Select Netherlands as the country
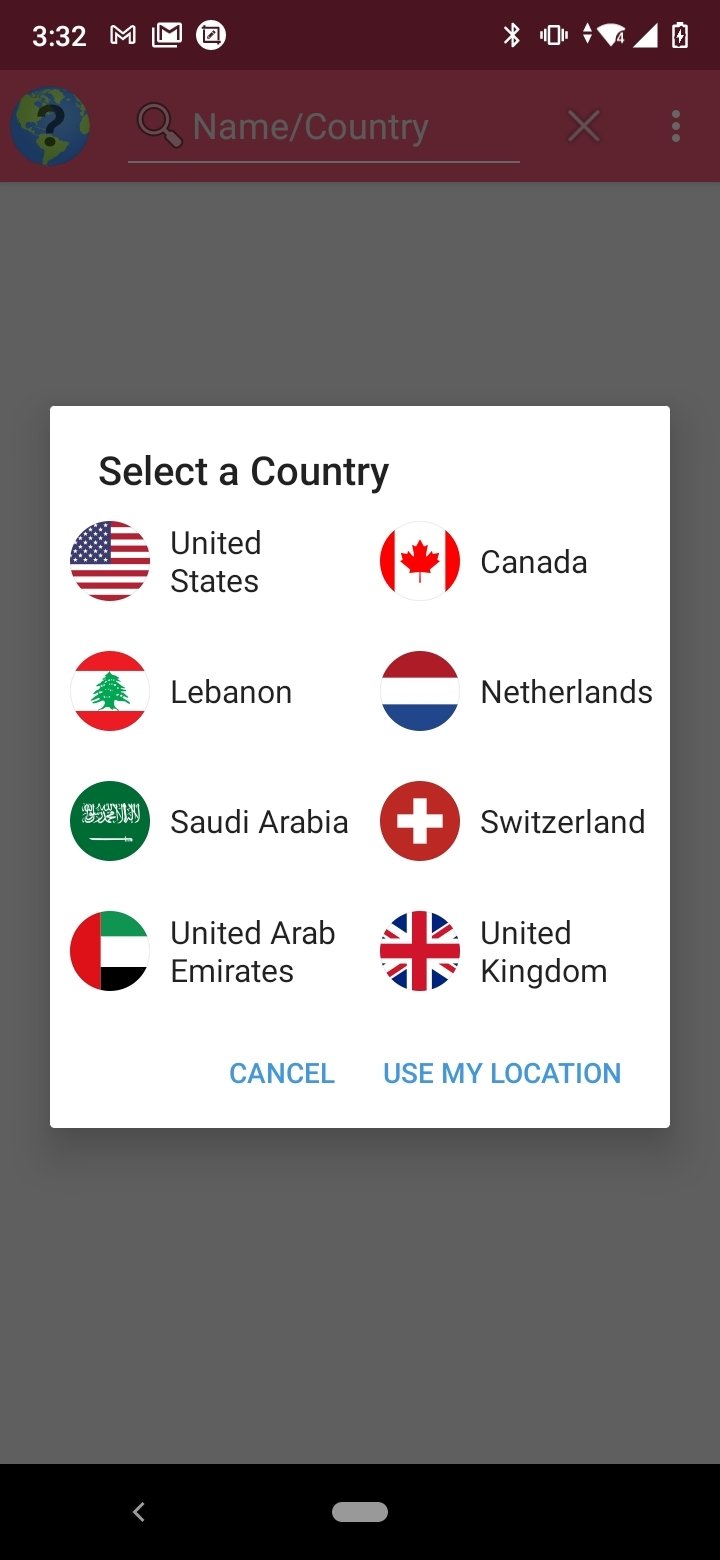Viewport: 720px width, 1560px height. click(x=515, y=691)
